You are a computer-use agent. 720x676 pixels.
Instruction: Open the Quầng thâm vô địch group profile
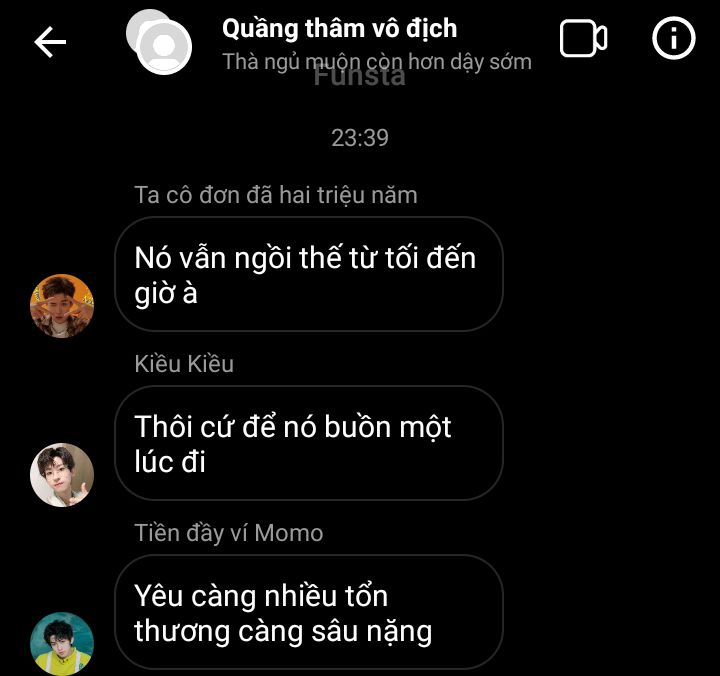point(340,29)
